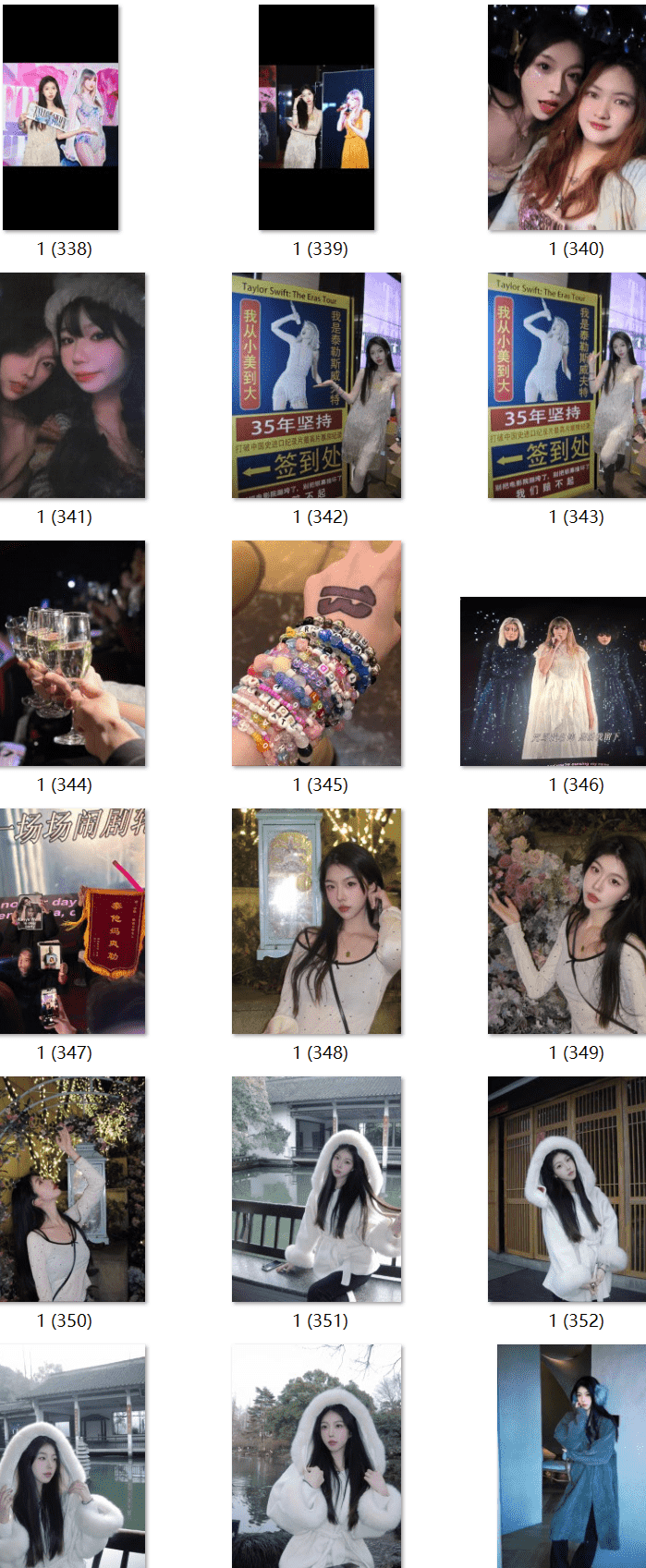View image 1 (343)
Image resolution: width=646 pixels, height=1568 pixels.
(x=566, y=385)
